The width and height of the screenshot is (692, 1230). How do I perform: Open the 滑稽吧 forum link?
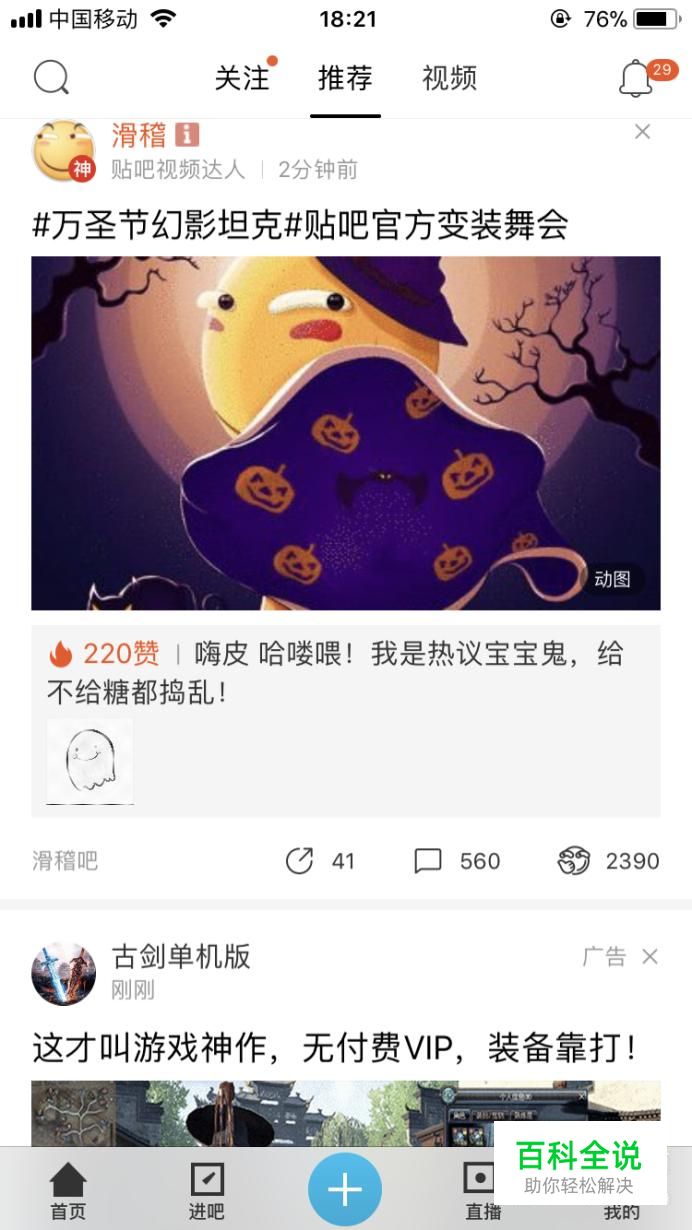(65, 861)
